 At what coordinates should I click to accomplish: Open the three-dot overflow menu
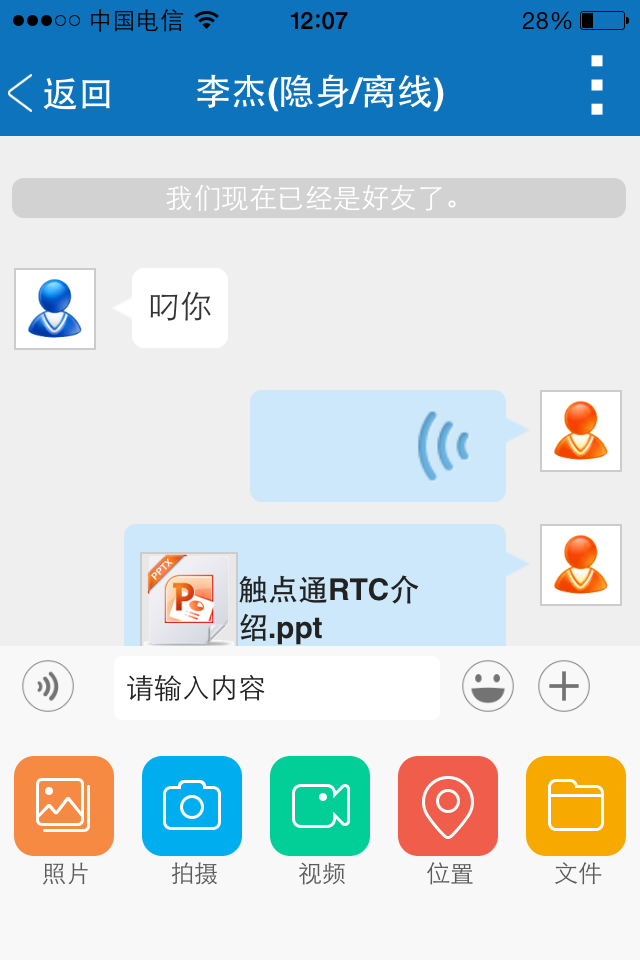[597, 86]
